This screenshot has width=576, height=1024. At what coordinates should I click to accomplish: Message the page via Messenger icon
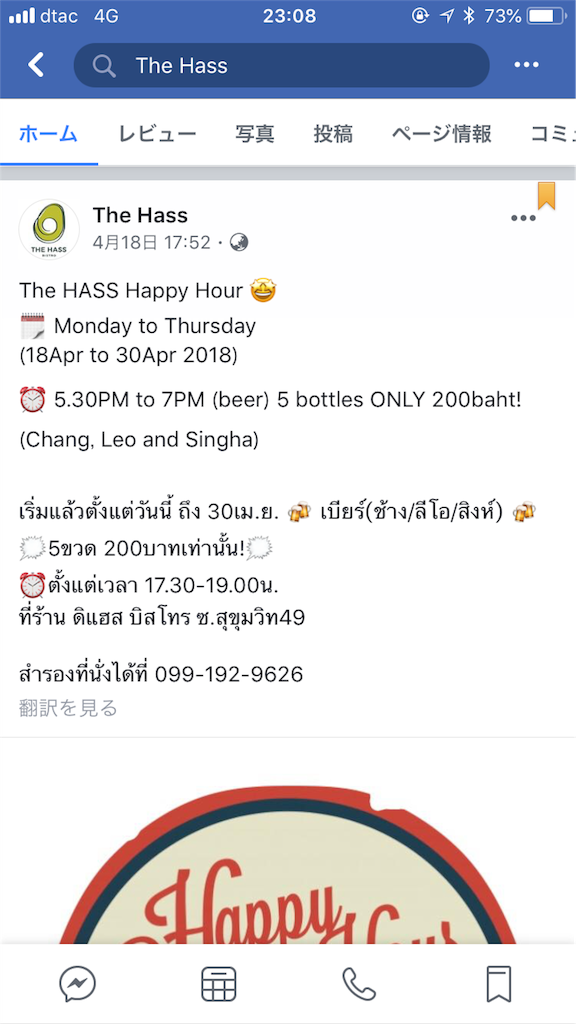coord(78,984)
